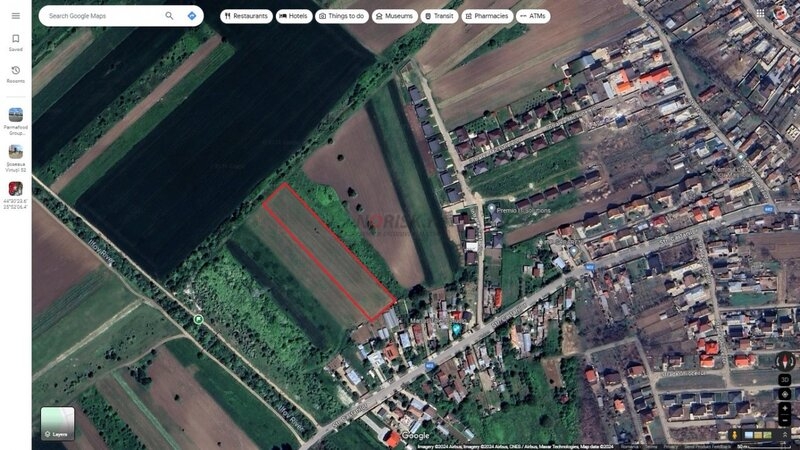Select the Hotels chip
The image size is (800, 450).
pyautogui.click(x=294, y=16)
